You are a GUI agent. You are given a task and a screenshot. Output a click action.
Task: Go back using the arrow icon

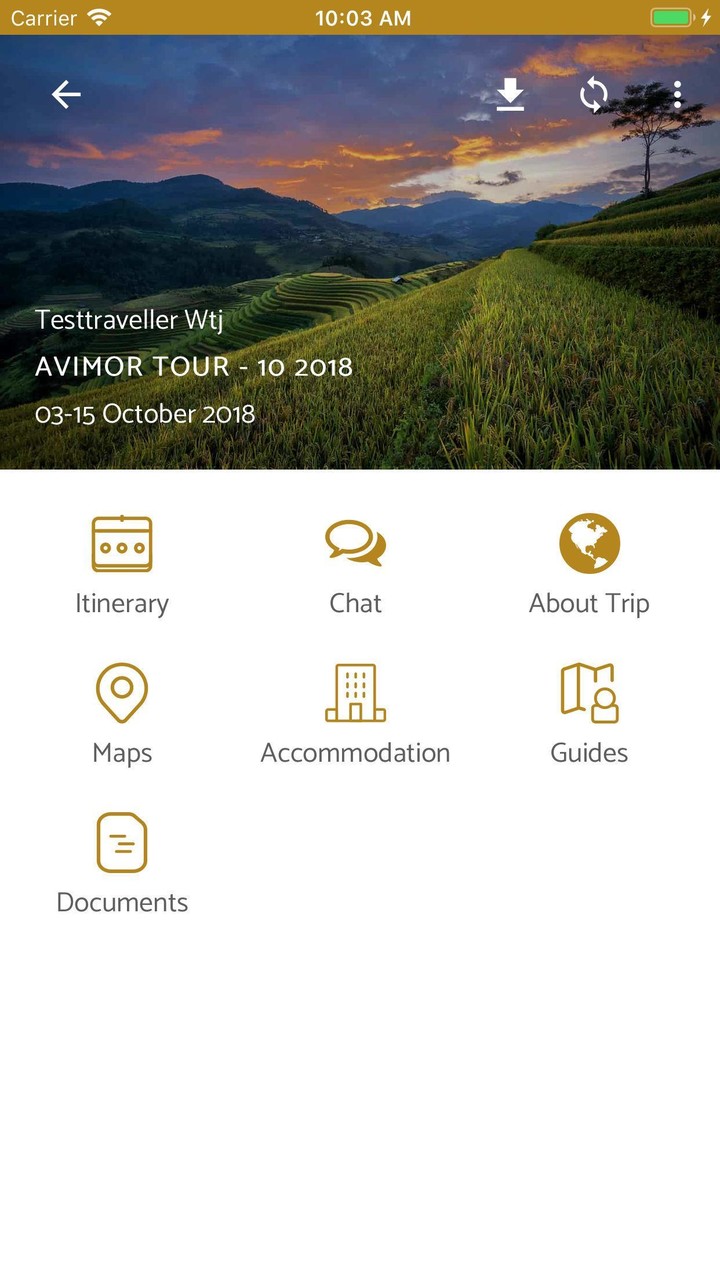[66, 95]
